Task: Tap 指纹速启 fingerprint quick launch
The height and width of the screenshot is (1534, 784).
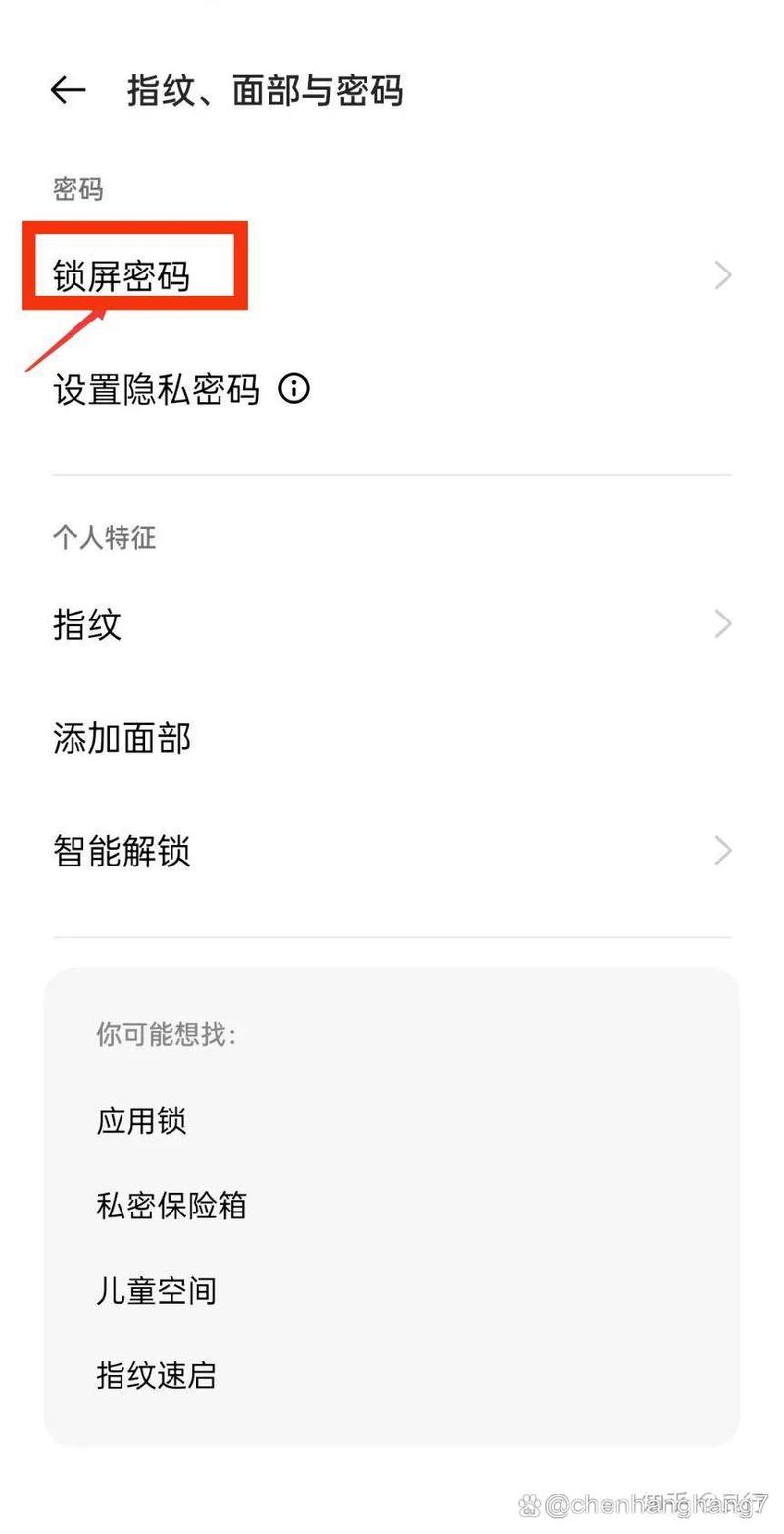Action: (157, 1376)
